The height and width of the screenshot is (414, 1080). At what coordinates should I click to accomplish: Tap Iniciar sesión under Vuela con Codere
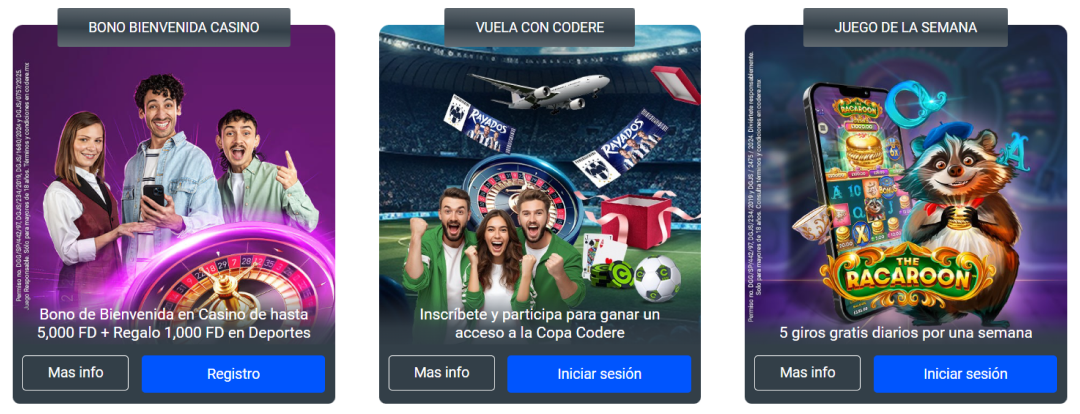(599, 374)
